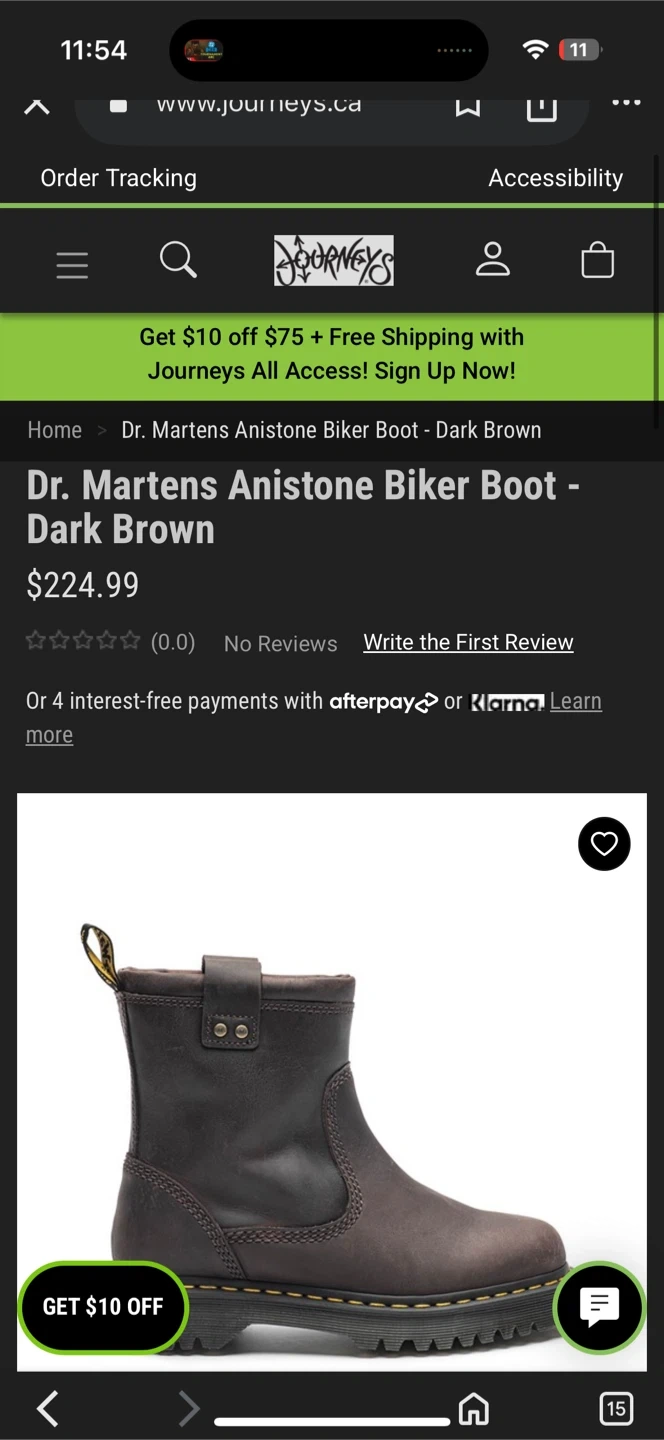Open Order Tracking link
The height and width of the screenshot is (1440, 664).
click(x=118, y=178)
